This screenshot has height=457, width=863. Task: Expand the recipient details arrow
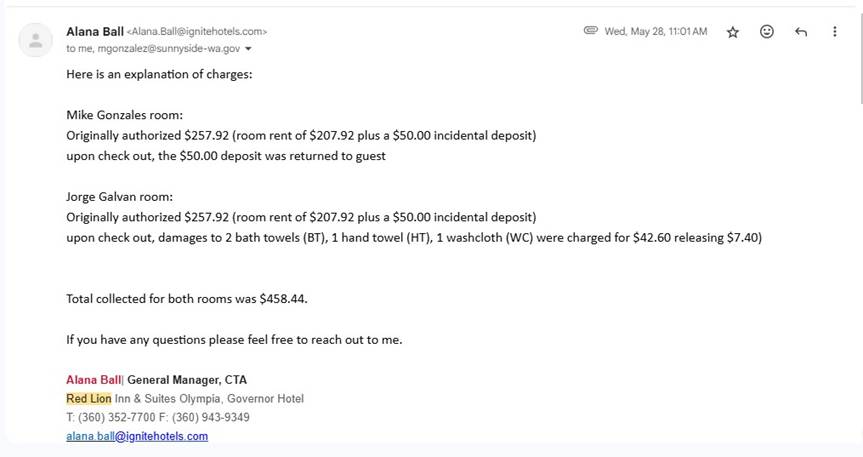pyautogui.click(x=248, y=48)
